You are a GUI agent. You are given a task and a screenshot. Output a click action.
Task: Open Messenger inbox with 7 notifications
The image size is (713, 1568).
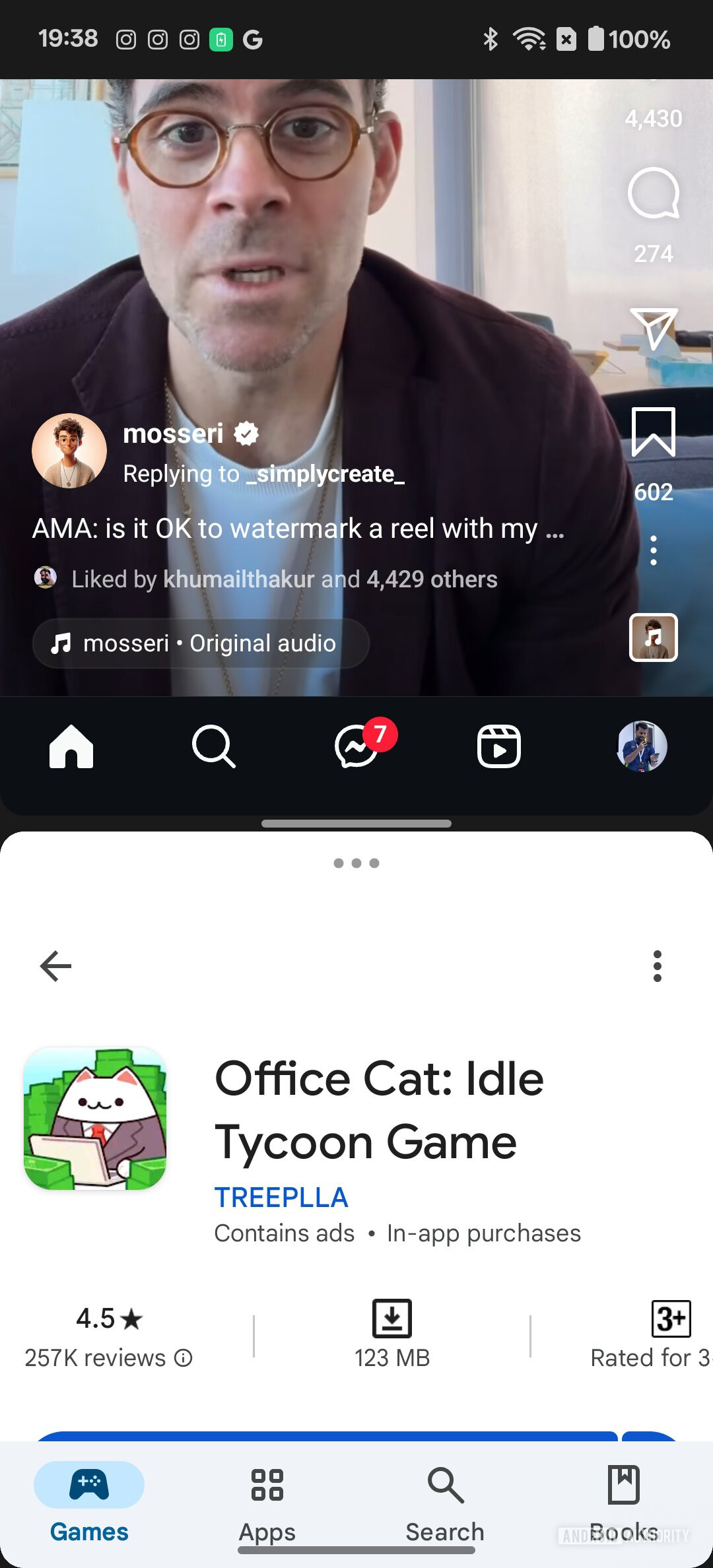coord(357,747)
